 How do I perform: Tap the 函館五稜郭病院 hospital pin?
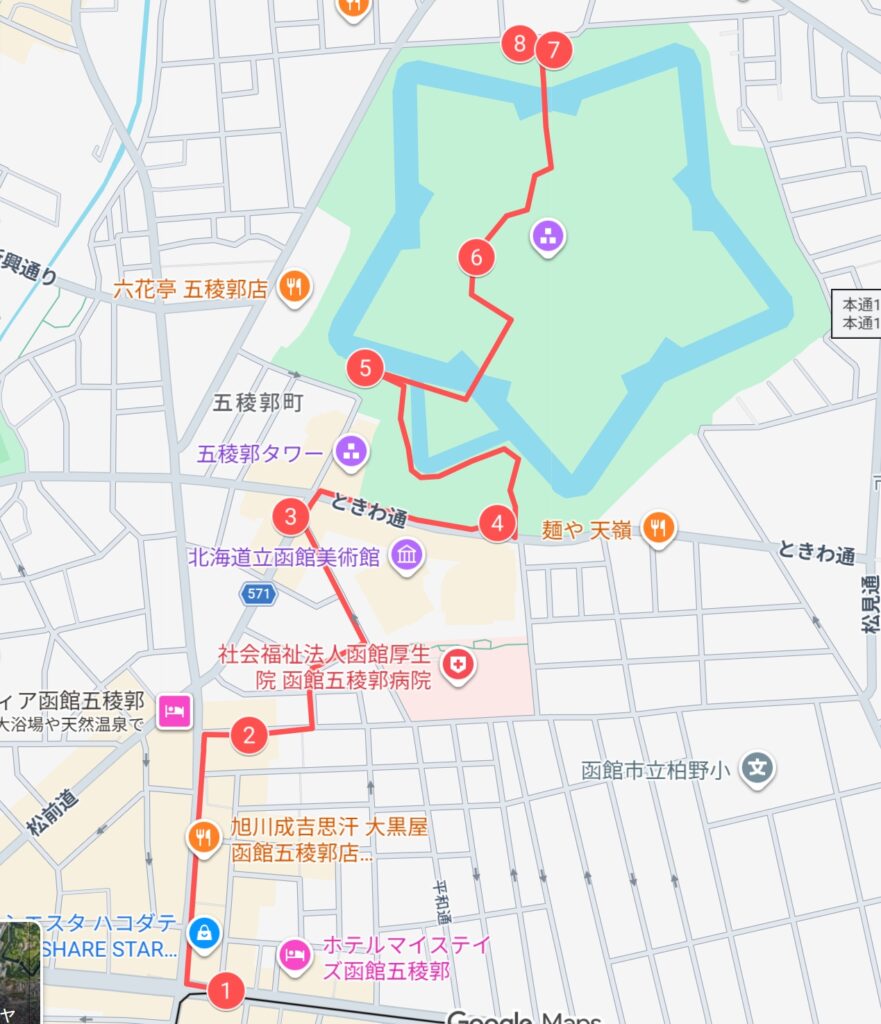458,666
